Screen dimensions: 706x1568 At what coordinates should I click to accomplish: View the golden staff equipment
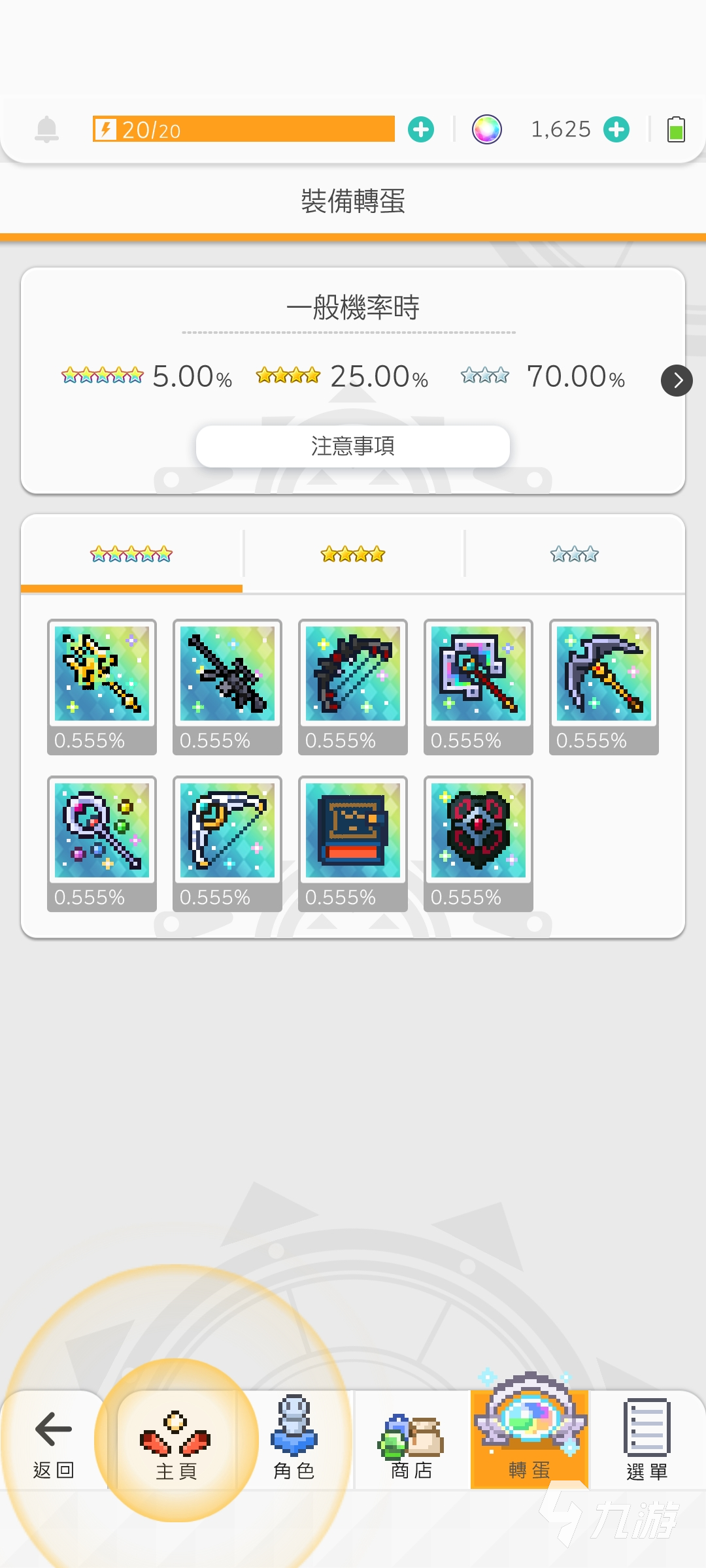pos(102,674)
